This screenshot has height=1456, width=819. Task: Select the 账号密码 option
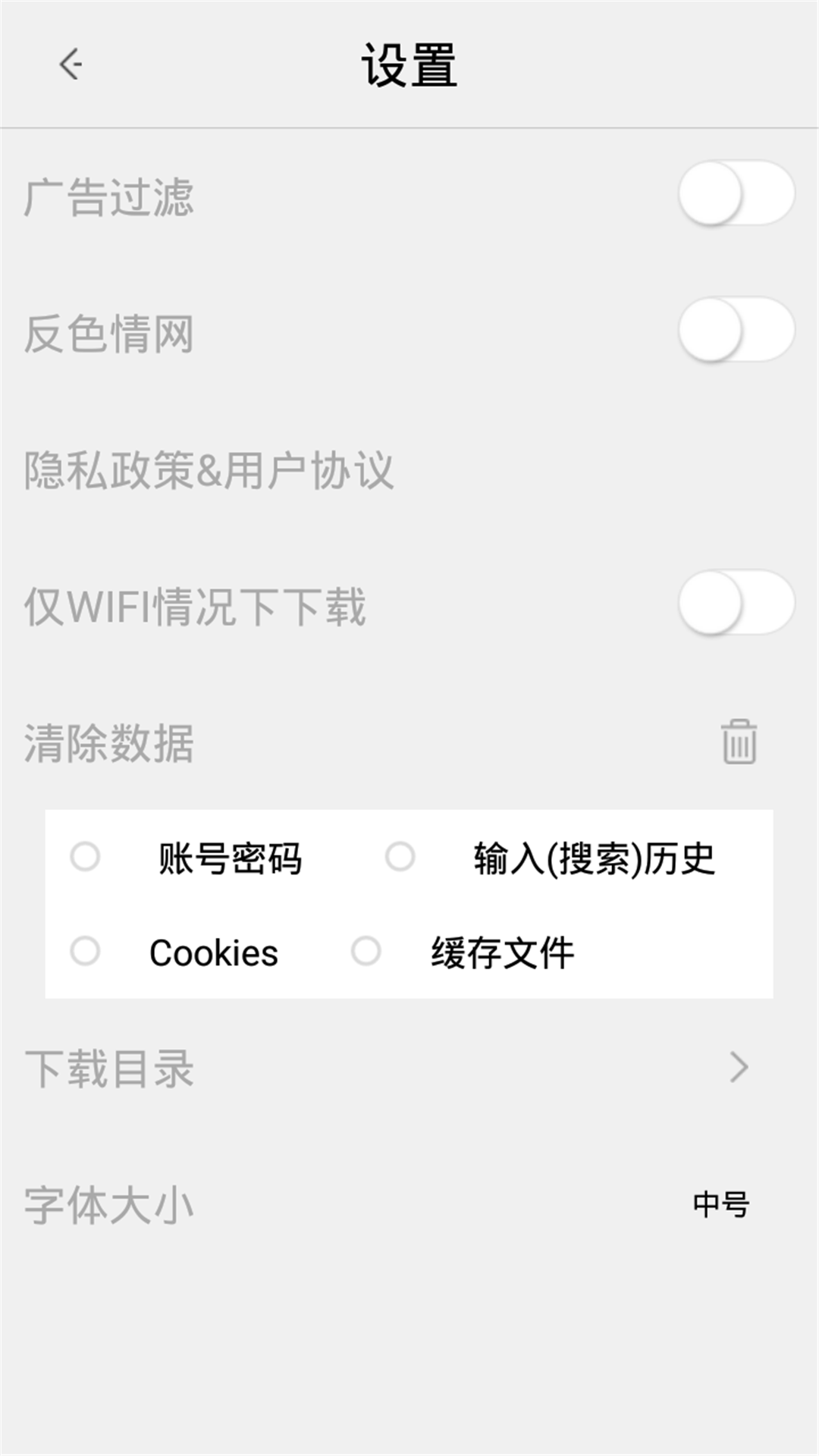point(85,857)
